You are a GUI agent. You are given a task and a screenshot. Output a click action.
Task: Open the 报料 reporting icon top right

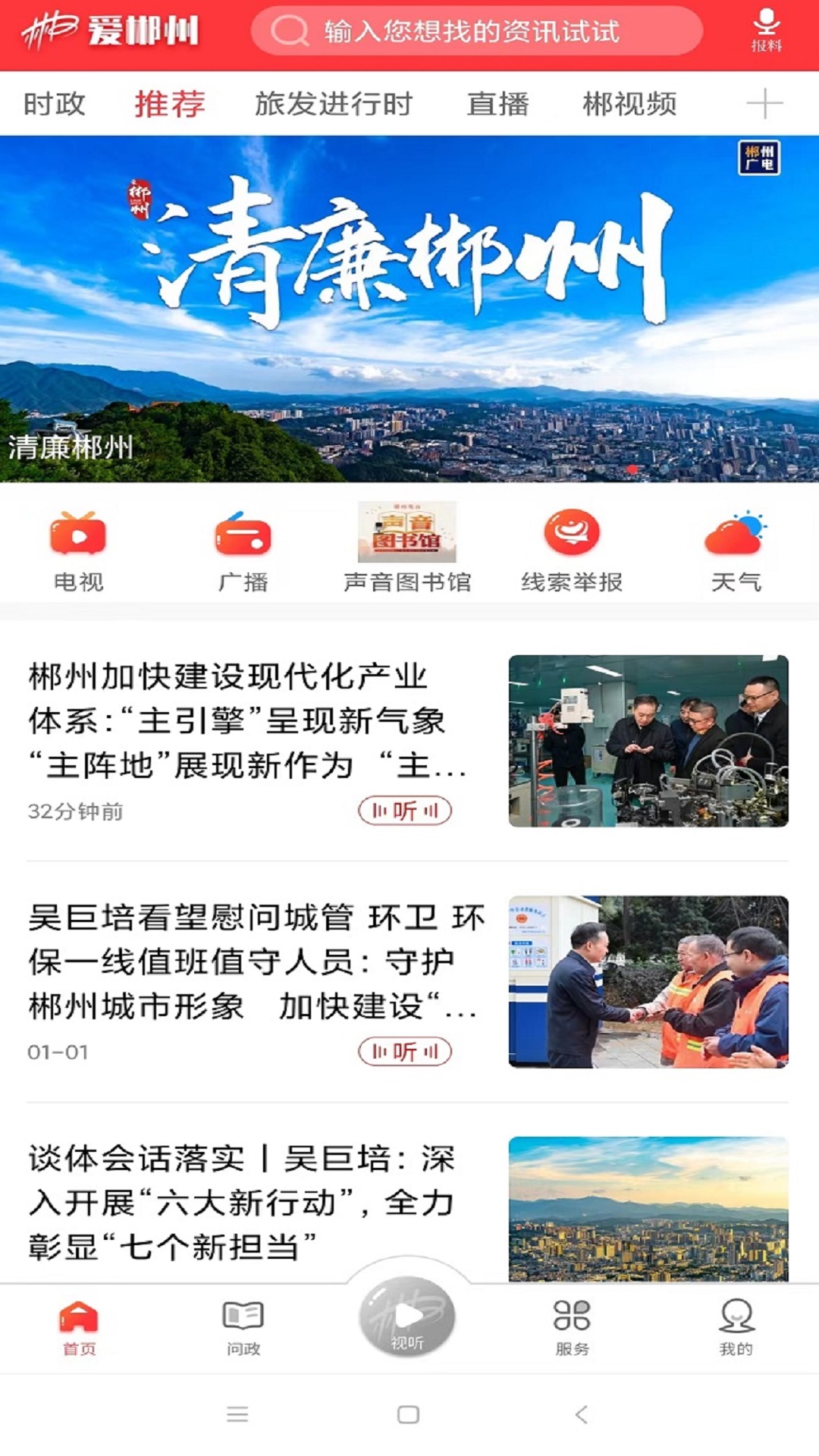coord(768,30)
